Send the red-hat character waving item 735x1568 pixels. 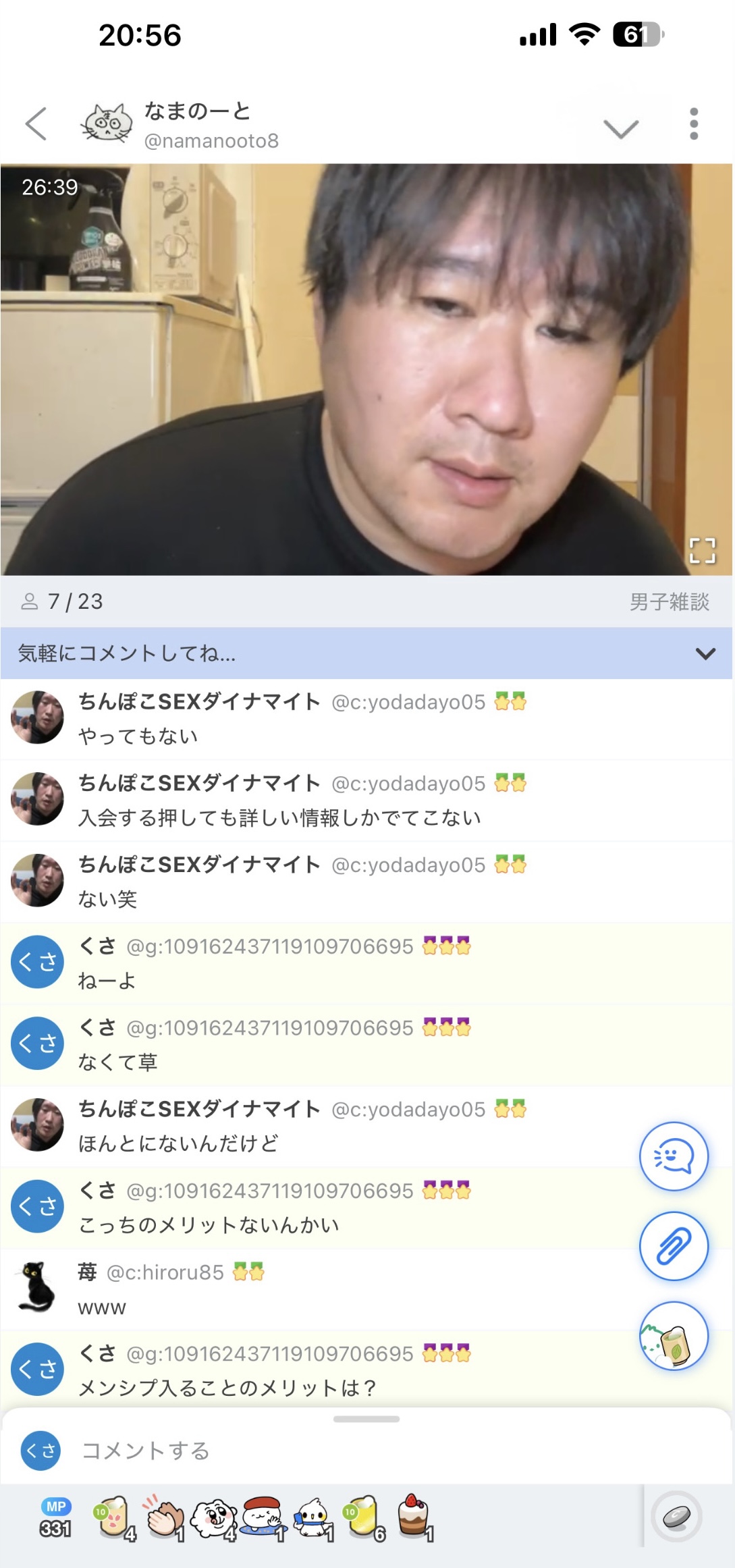[263, 1517]
